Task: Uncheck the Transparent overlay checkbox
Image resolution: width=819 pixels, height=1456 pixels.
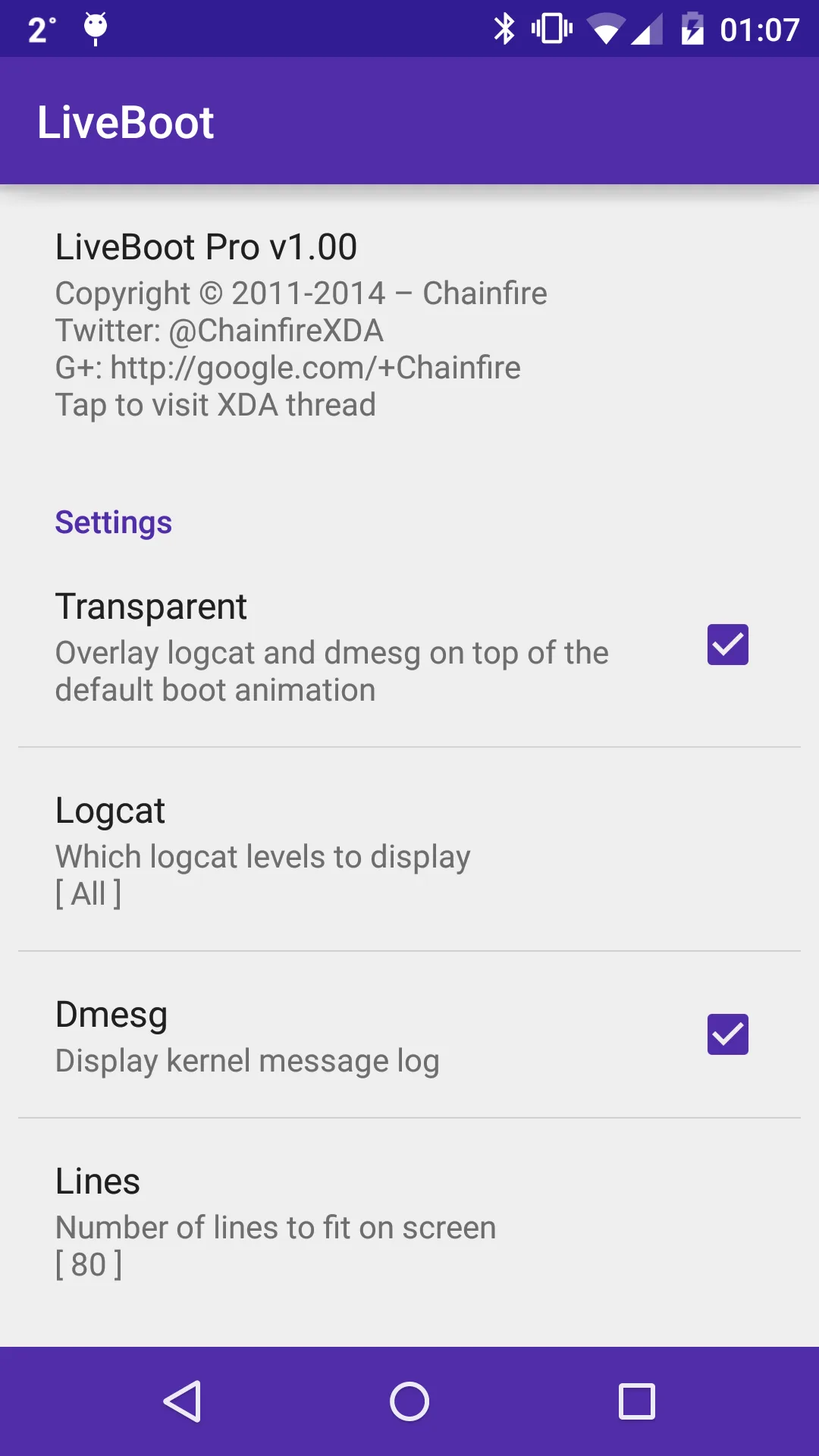Action: click(727, 645)
